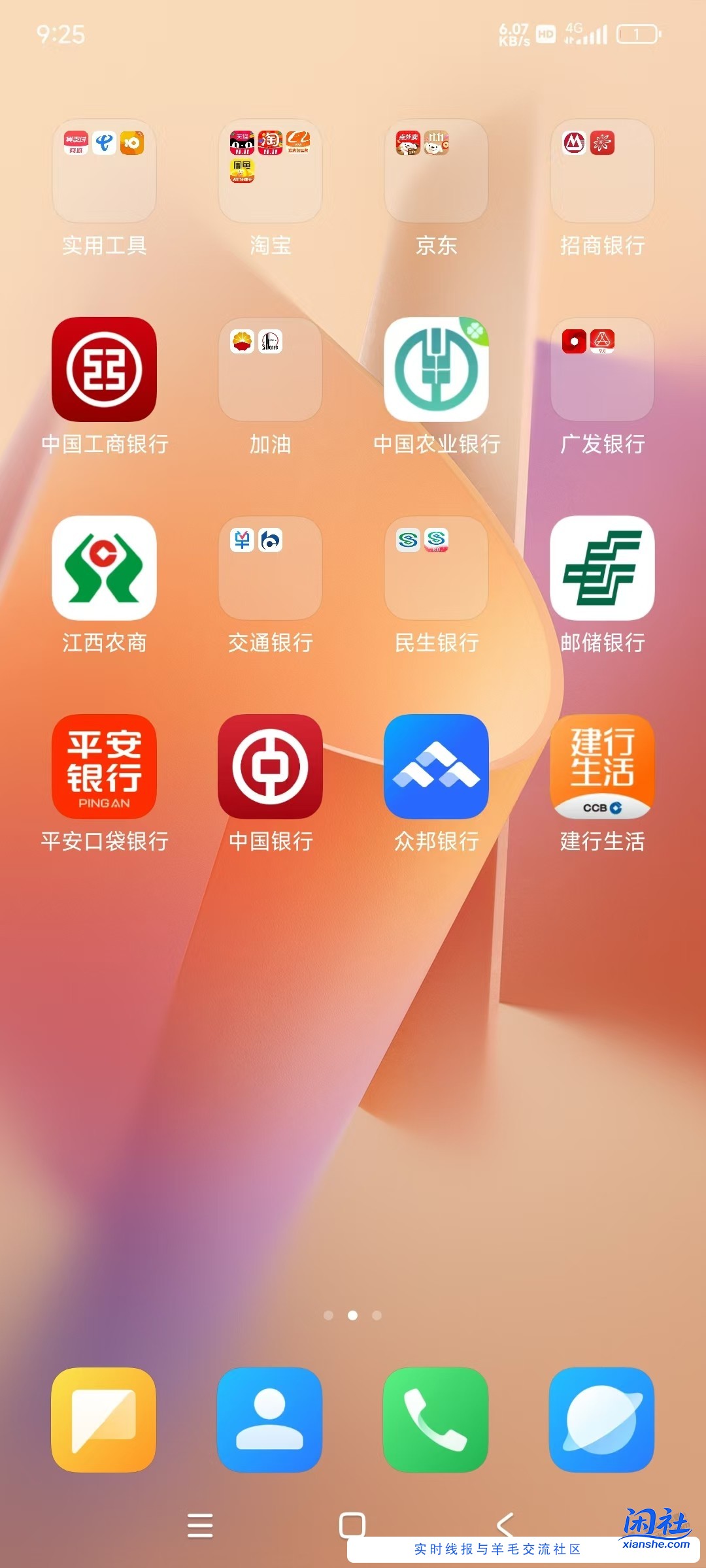This screenshot has width=706, height=1568.
Task: Launch the 江西农商 app
Action: pyautogui.click(x=105, y=568)
